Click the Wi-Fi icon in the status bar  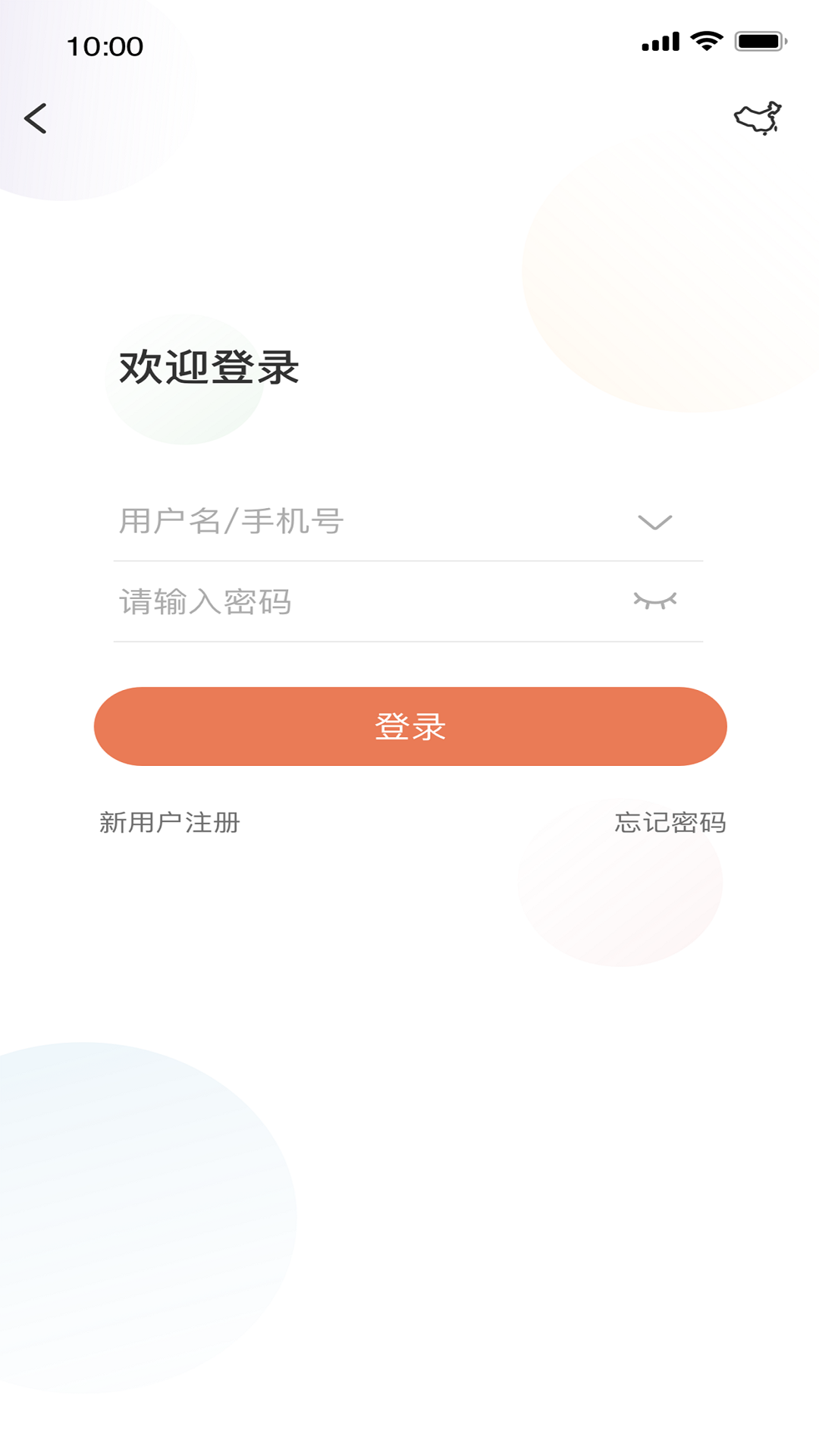point(707,42)
